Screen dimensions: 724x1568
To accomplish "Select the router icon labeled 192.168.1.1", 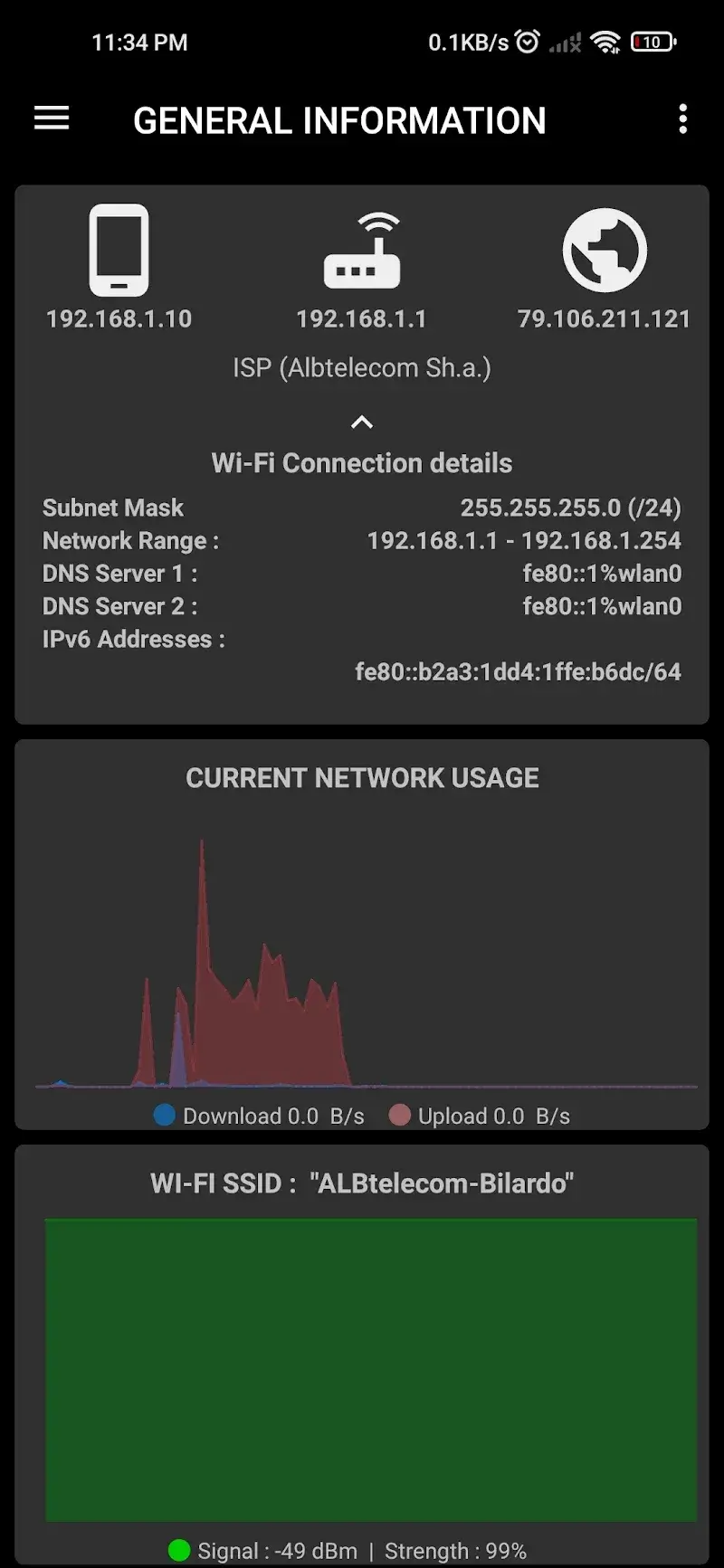I will 362,251.
